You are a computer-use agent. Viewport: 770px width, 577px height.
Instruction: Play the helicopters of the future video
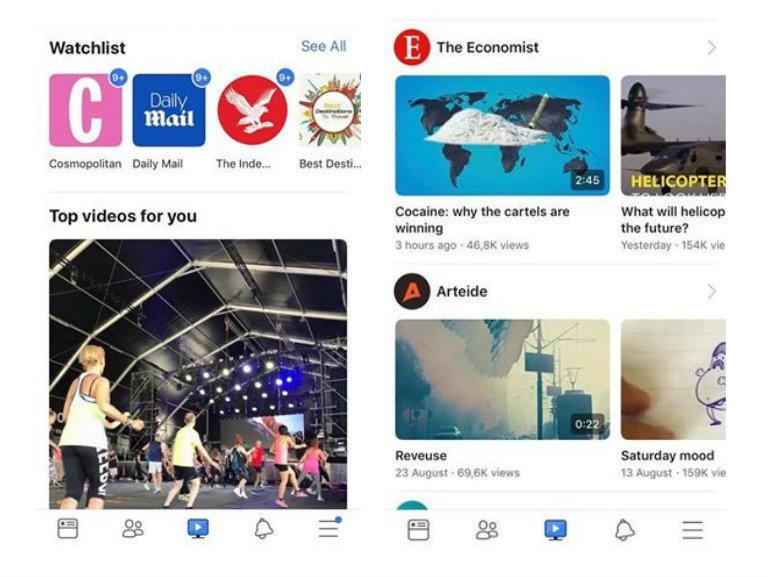pos(672,135)
